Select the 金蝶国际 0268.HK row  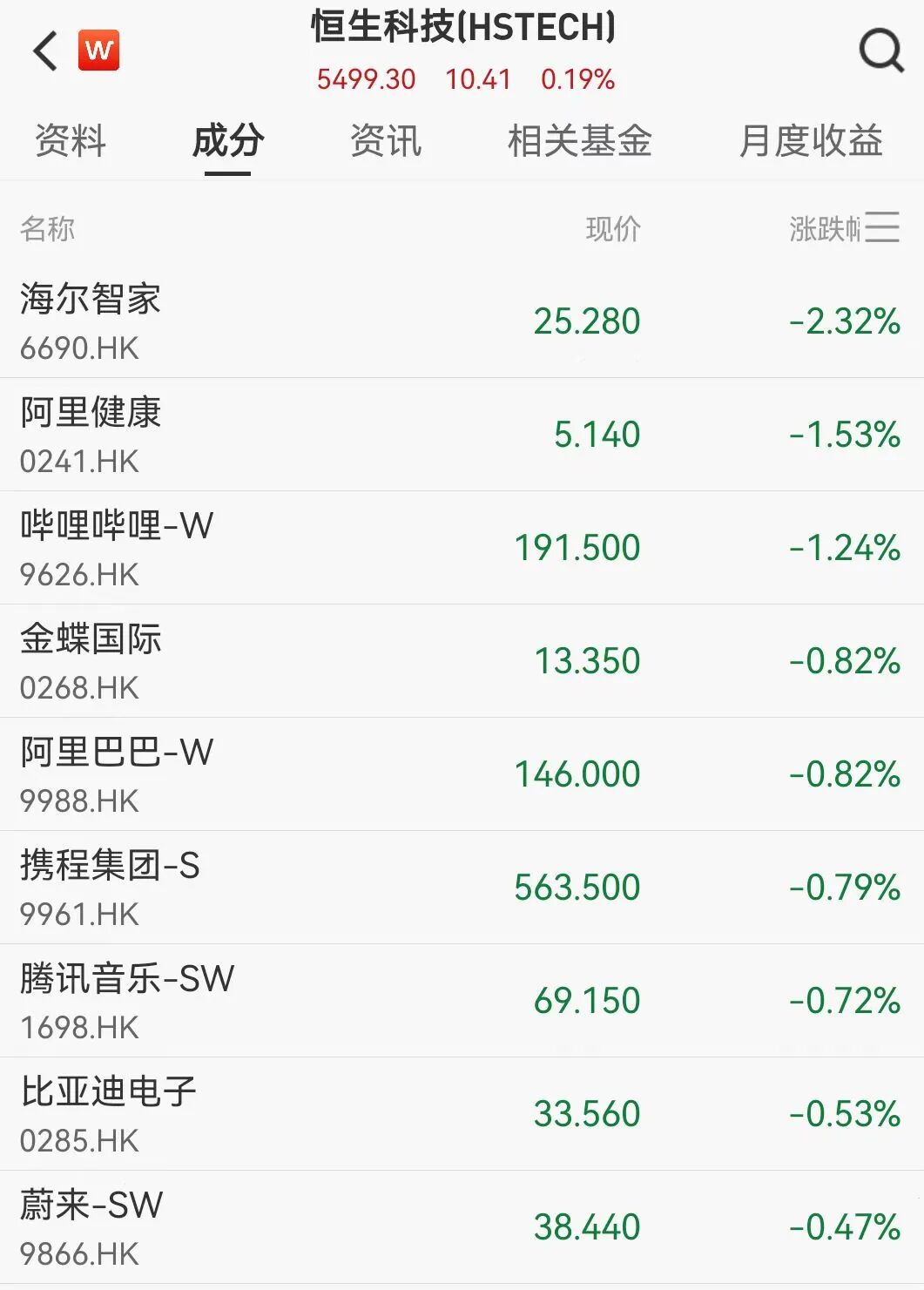(x=462, y=661)
